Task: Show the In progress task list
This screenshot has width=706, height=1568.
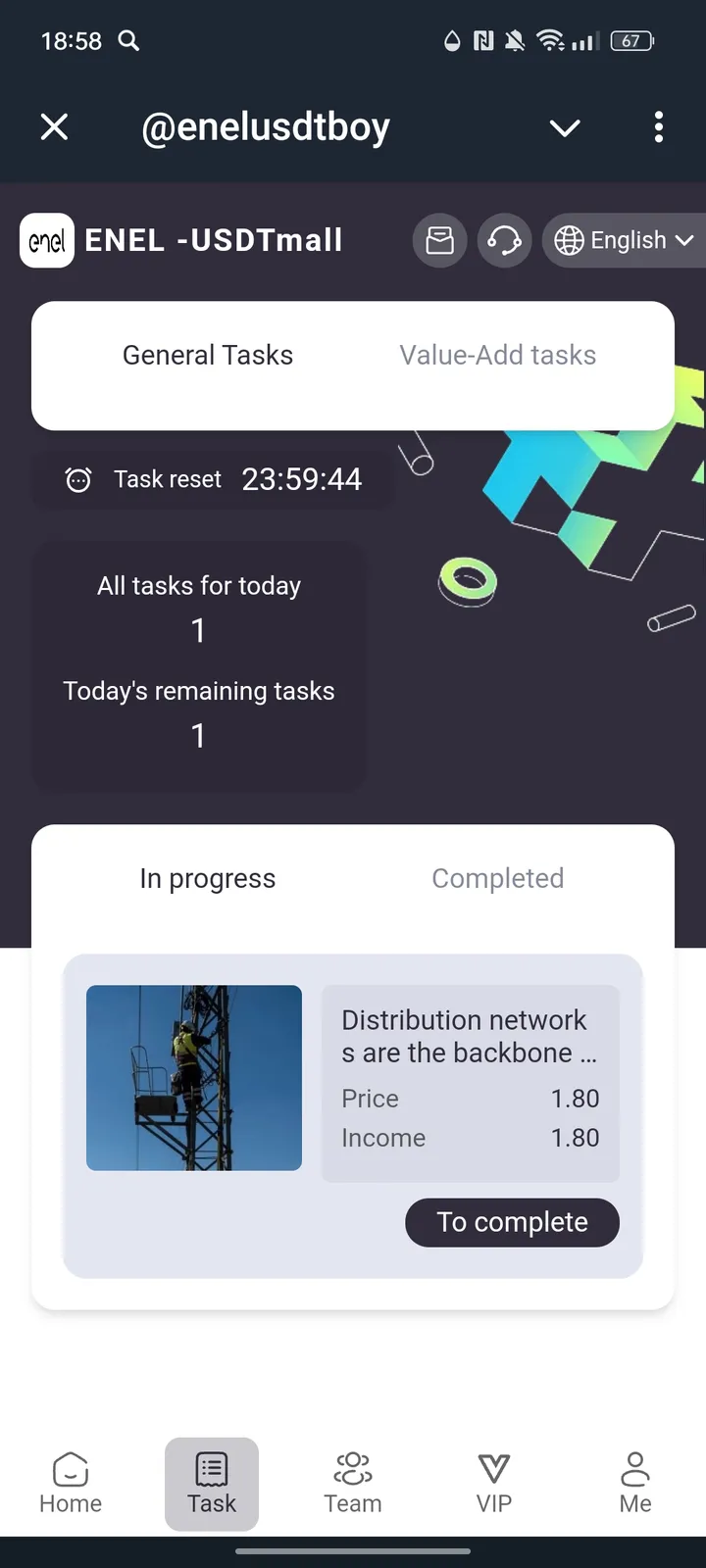Action: pyautogui.click(x=208, y=878)
